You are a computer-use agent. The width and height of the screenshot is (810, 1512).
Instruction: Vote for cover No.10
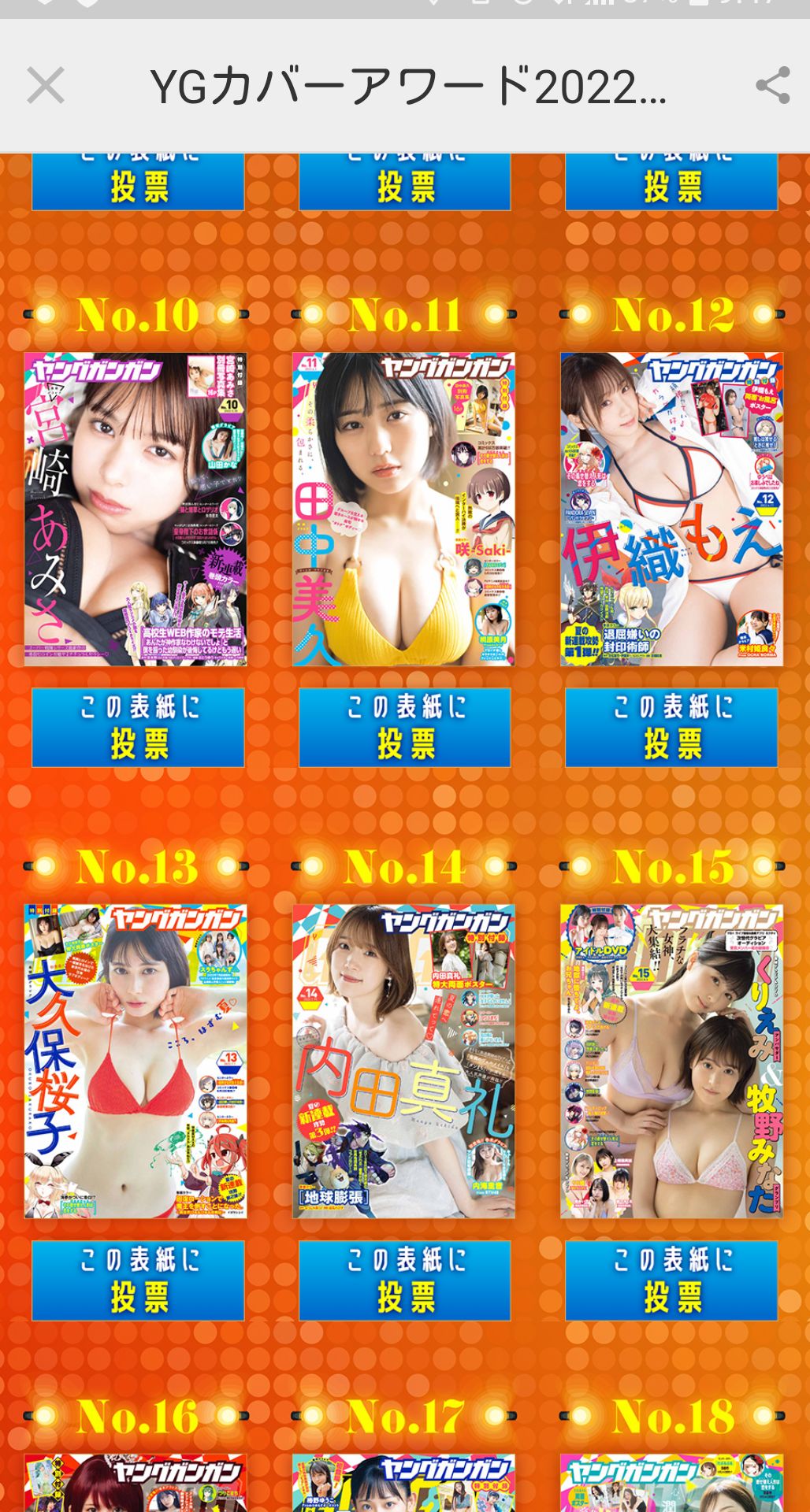138,727
